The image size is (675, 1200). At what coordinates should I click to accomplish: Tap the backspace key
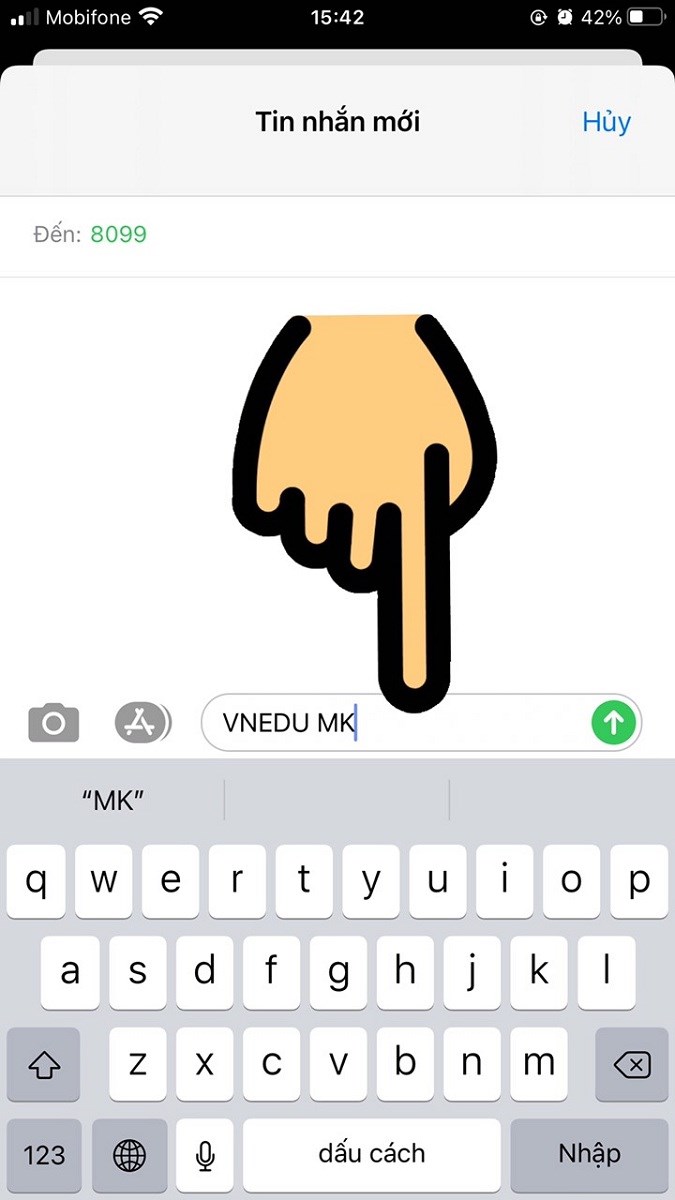click(630, 1063)
